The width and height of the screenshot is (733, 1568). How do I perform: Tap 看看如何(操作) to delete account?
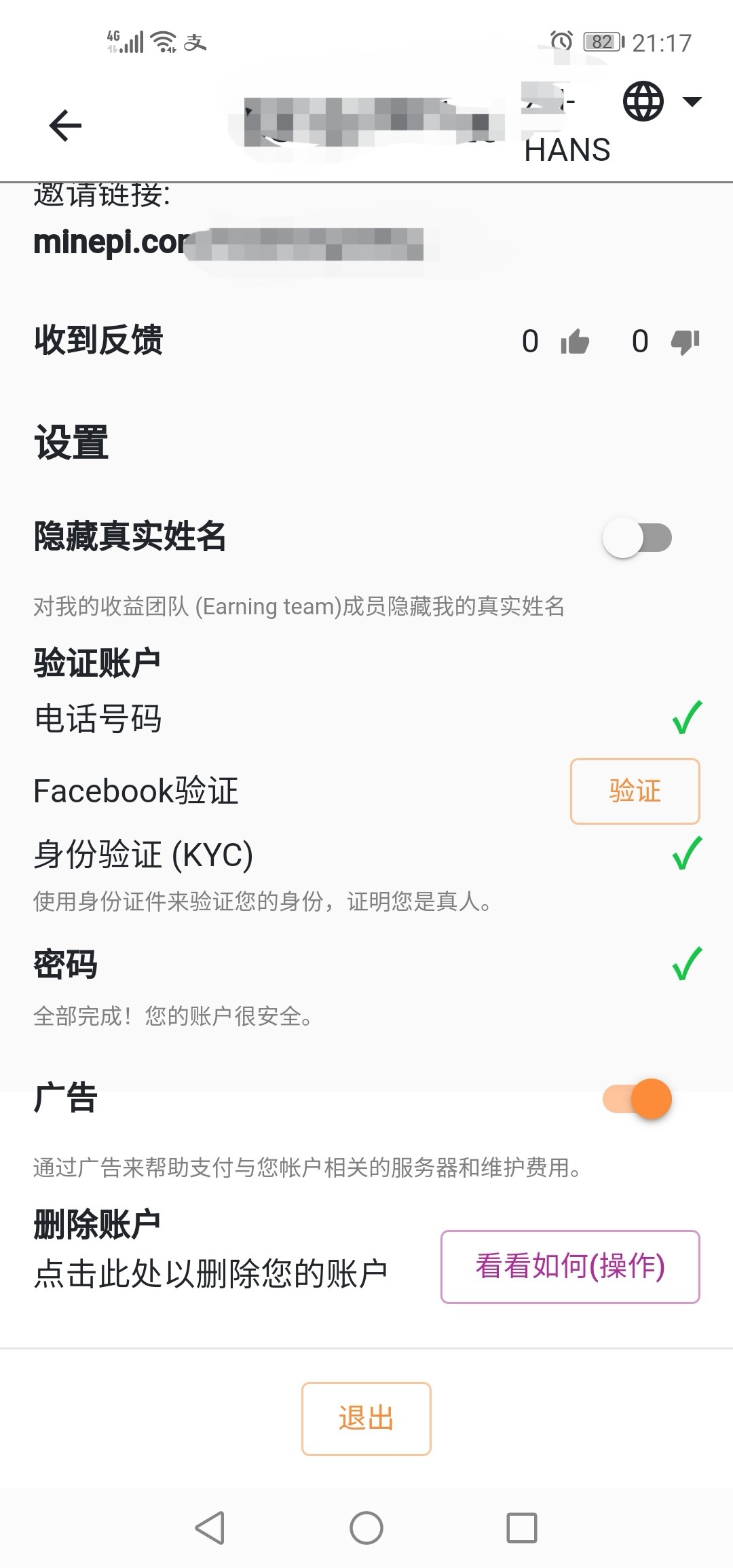pyautogui.click(x=570, y=1267)
